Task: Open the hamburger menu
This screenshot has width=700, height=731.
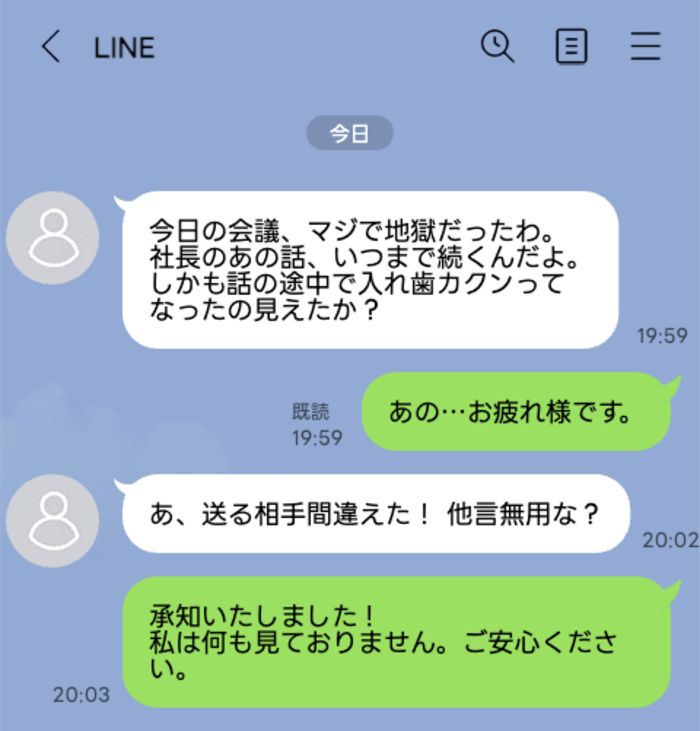Action: pyautogui.click(x=646, y=47)
